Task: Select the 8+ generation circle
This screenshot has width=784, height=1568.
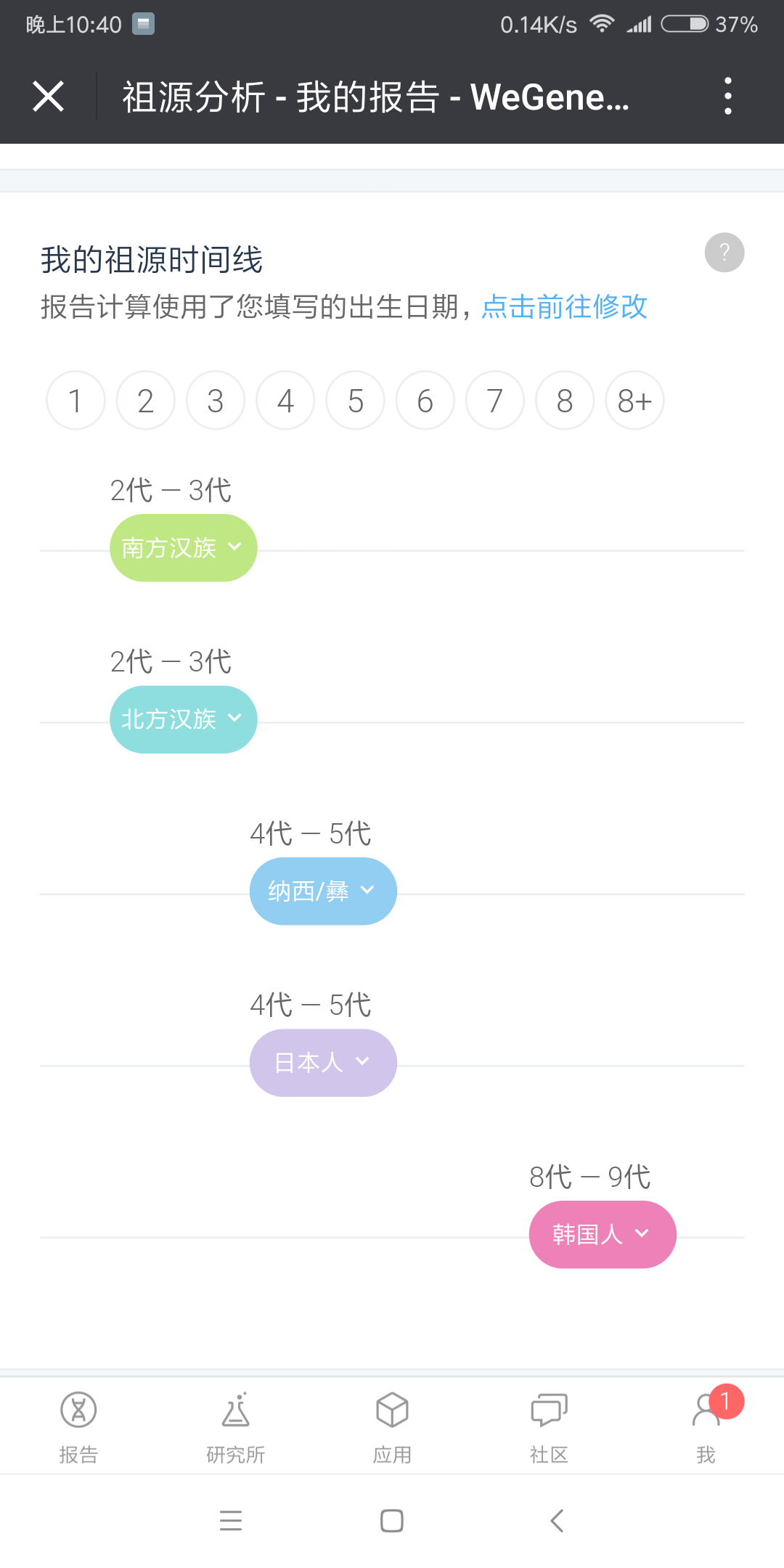Action: tap(635, 401)
